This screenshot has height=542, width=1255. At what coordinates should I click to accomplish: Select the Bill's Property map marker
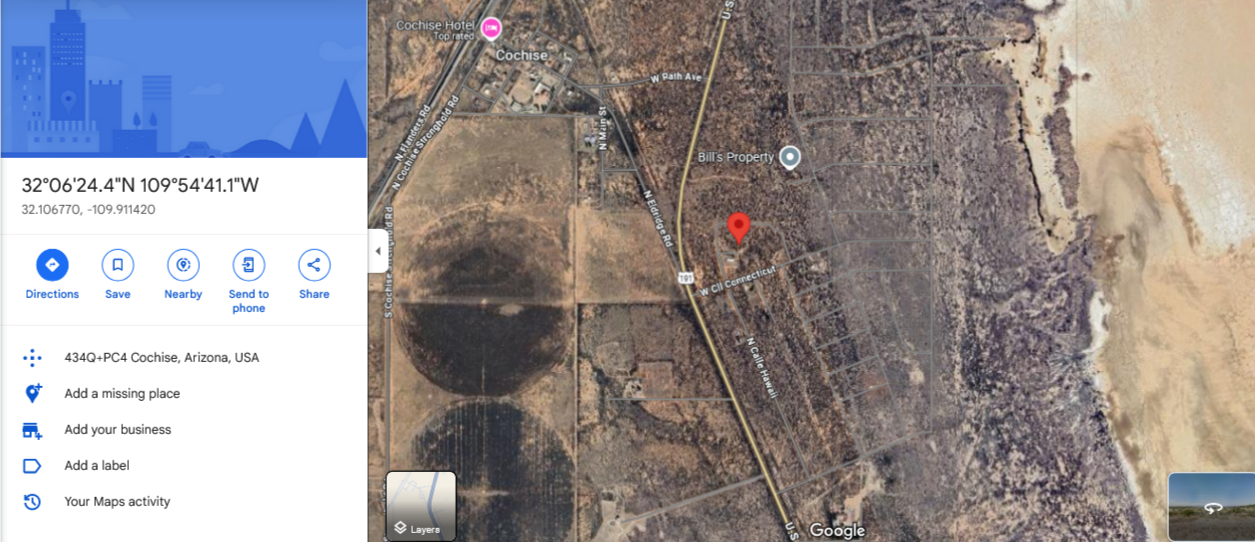[x=790, y=157]
